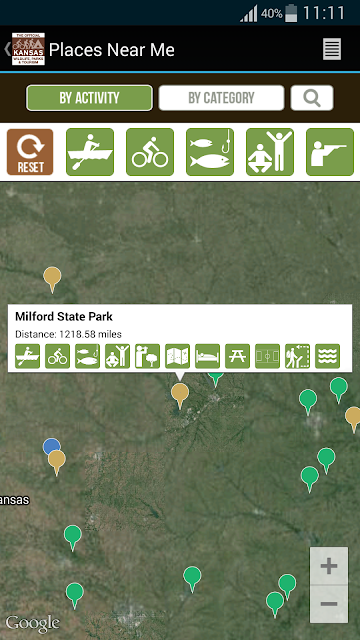Viewport: 360px width, 640px height.
Task: Filter by boating activity
Action: tap(90, 152)
